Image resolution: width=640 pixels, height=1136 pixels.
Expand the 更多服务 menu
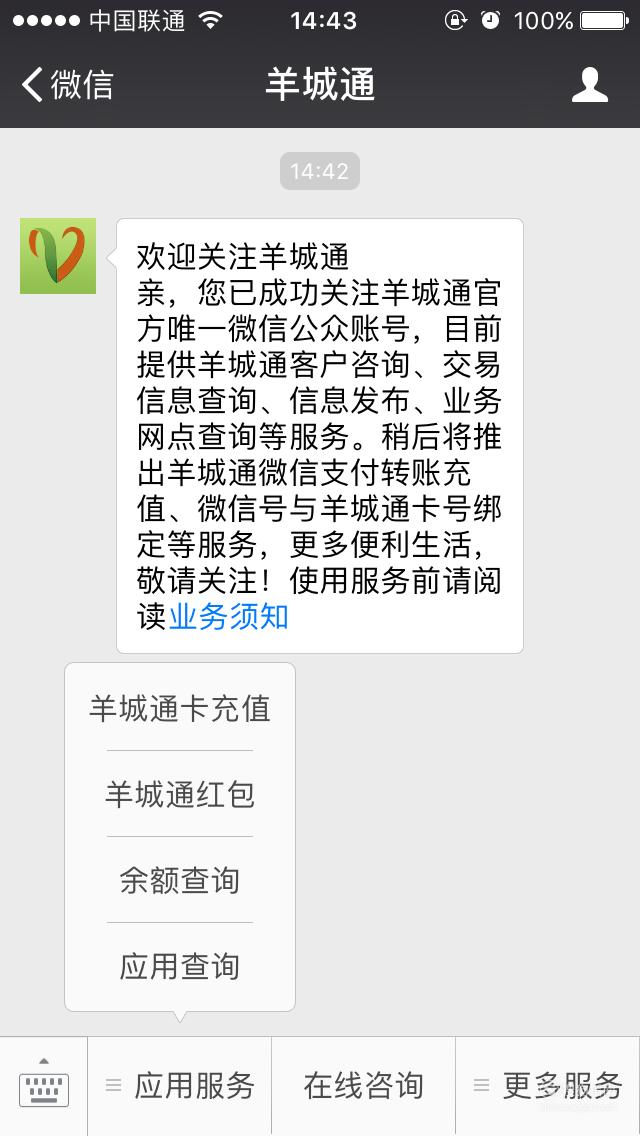(548, 1086)
